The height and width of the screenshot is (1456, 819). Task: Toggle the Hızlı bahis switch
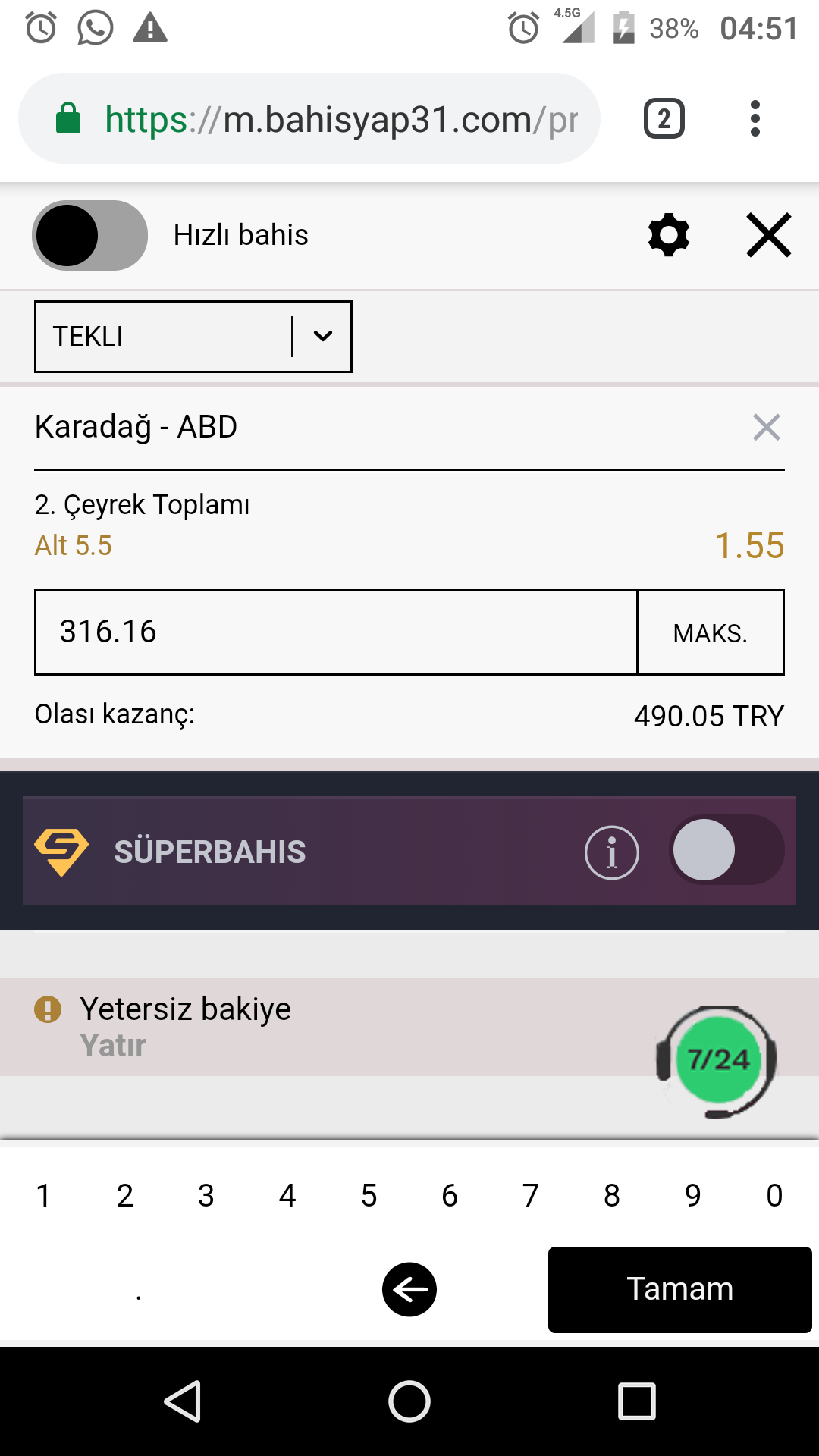pyautogui.click(x=89, y=235)
